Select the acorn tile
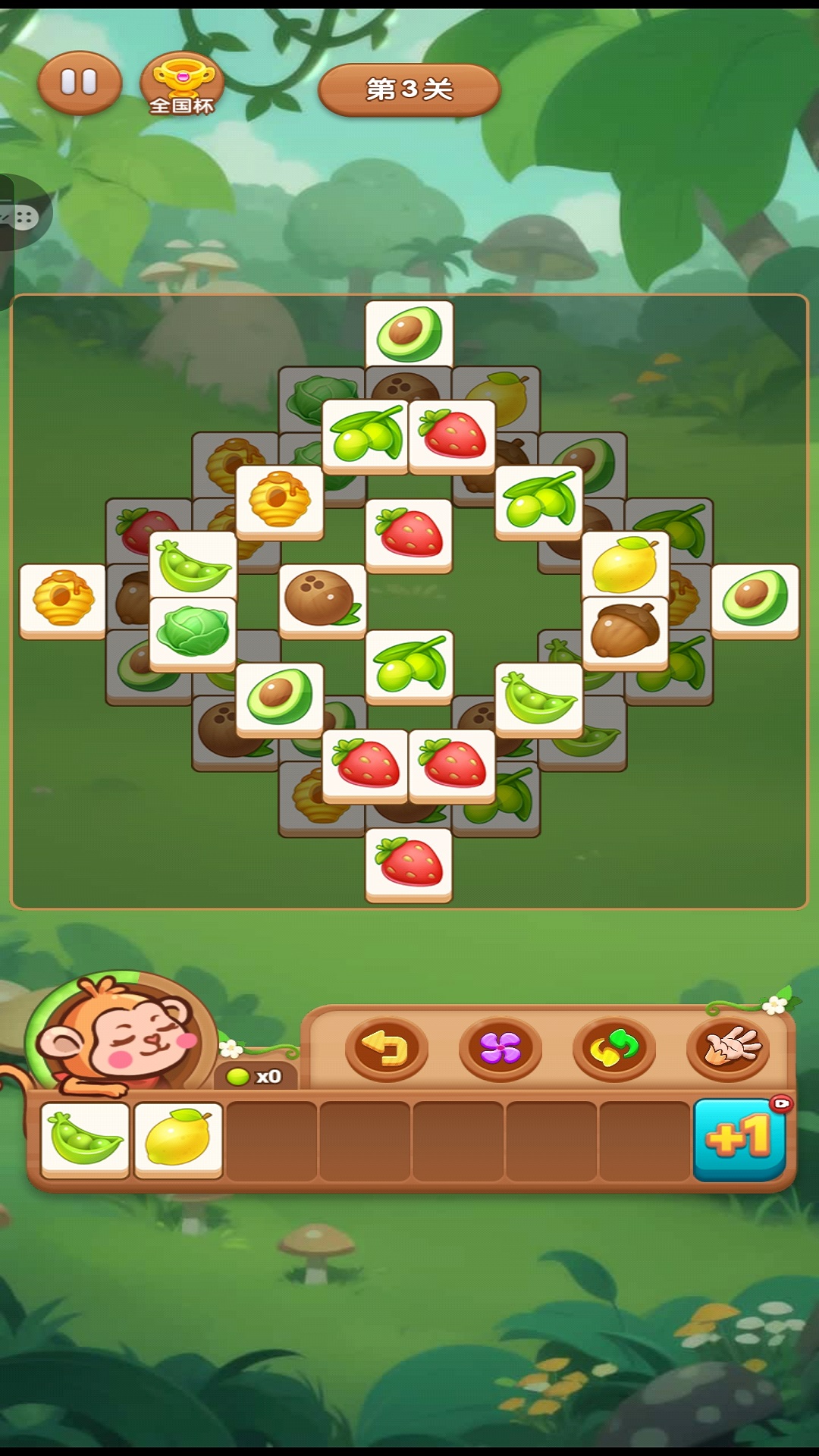Image resolution: width=819 pixels, height=1456 pixels. click(625, 631)
